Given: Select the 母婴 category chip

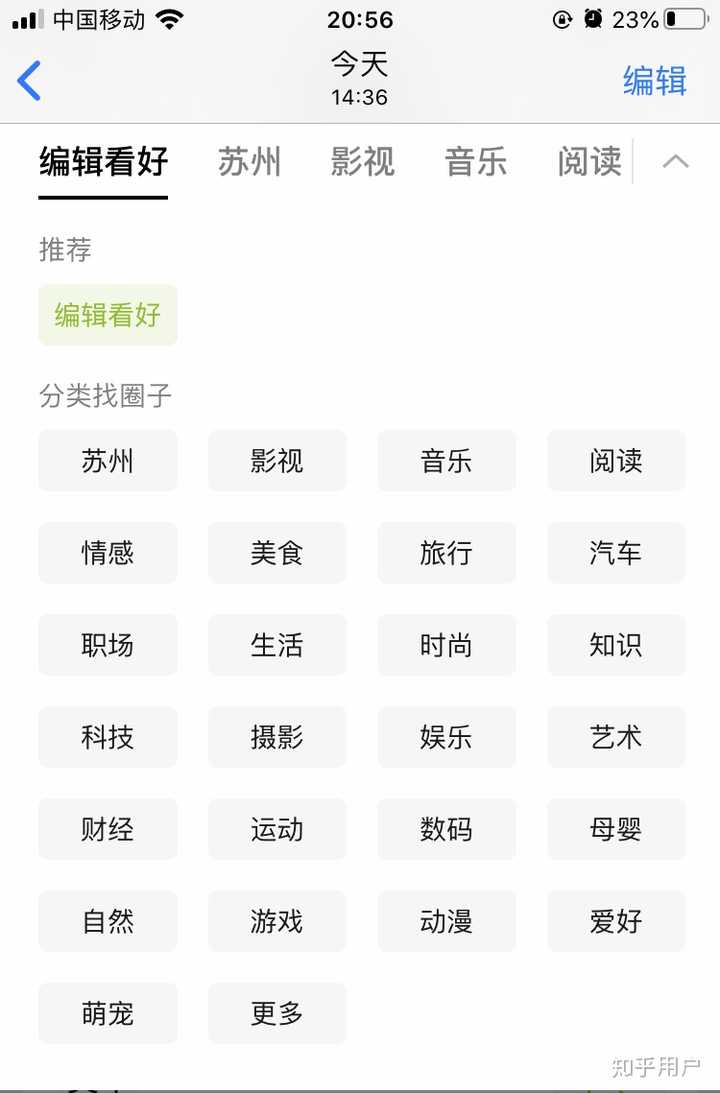Looking at the screenshot, I should coord(616,829).
